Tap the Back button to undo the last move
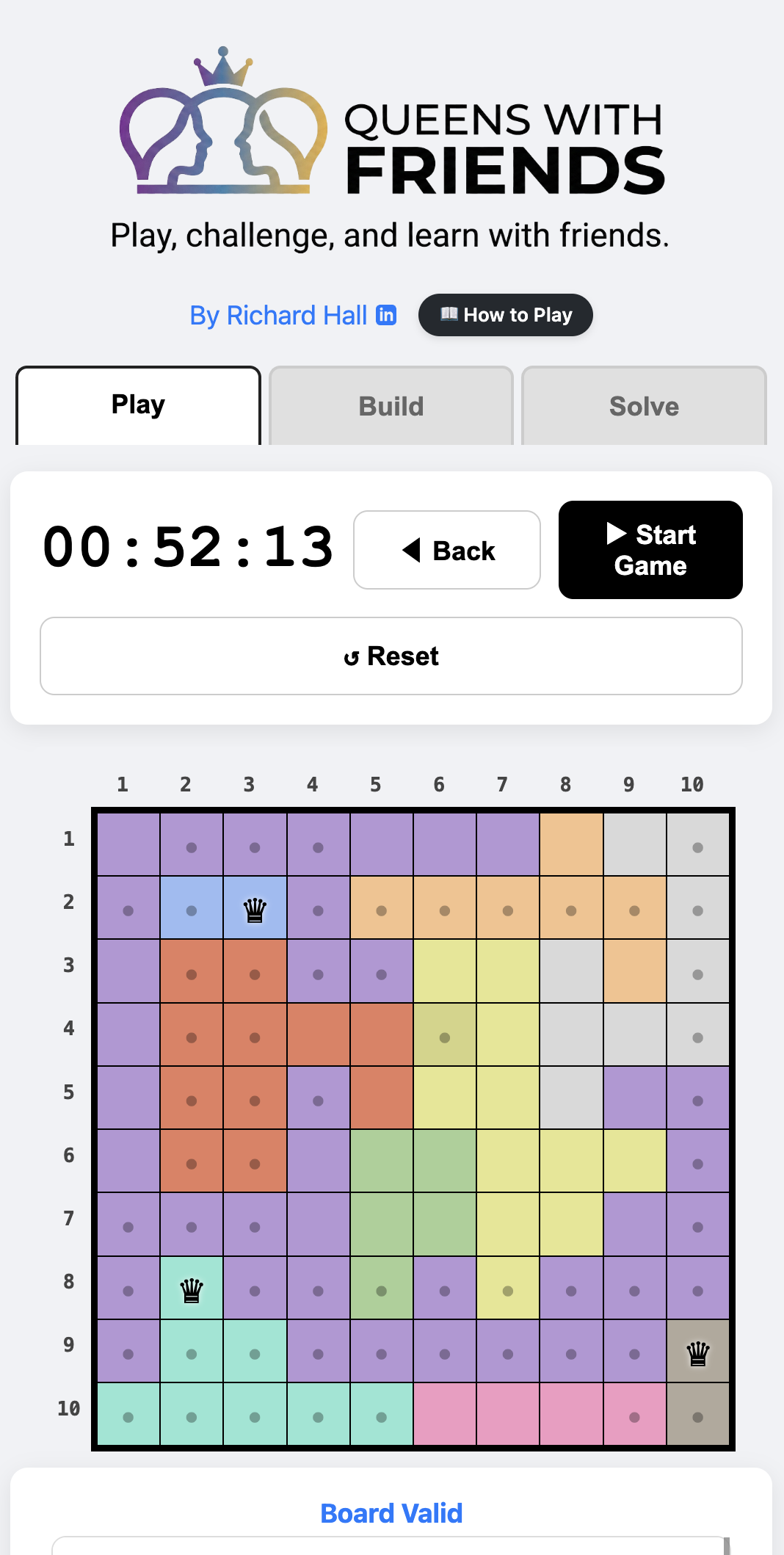This screenshot has width=784, height=1555. coord(446,550)
